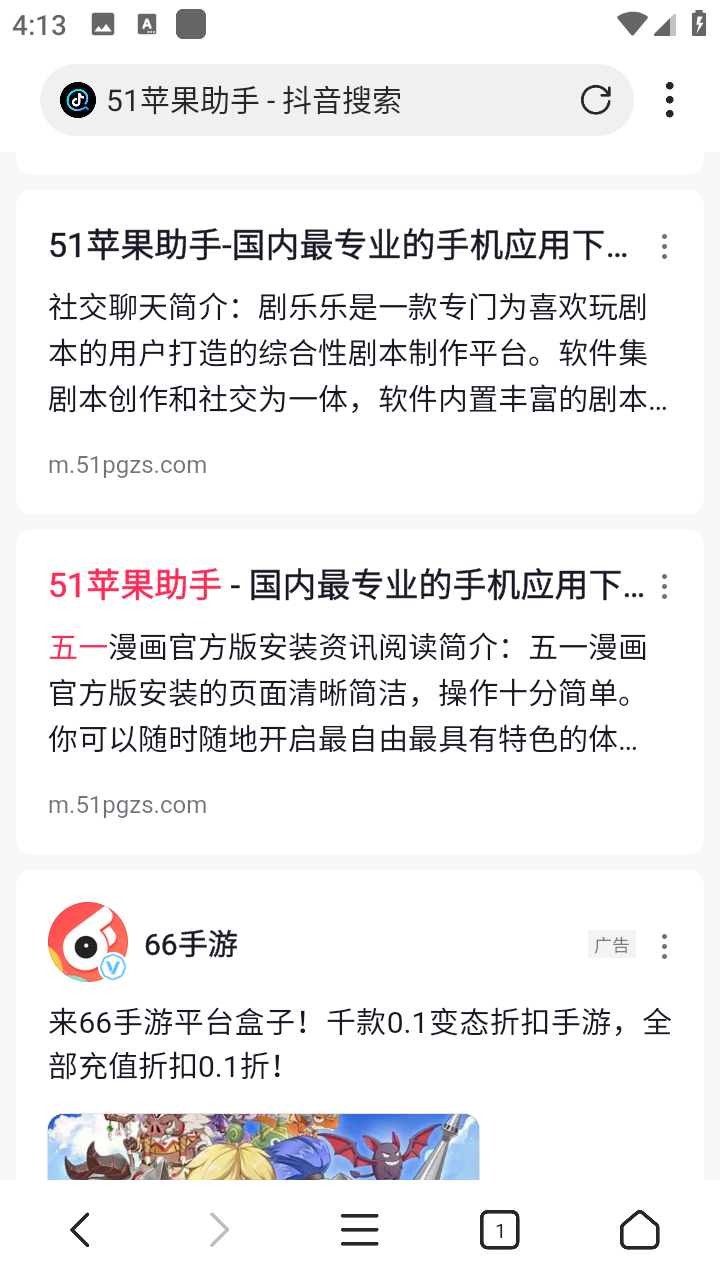The height and width of the screenshot is (1280, 720).
Task: Reload the current page
Action: click(596, 100)
